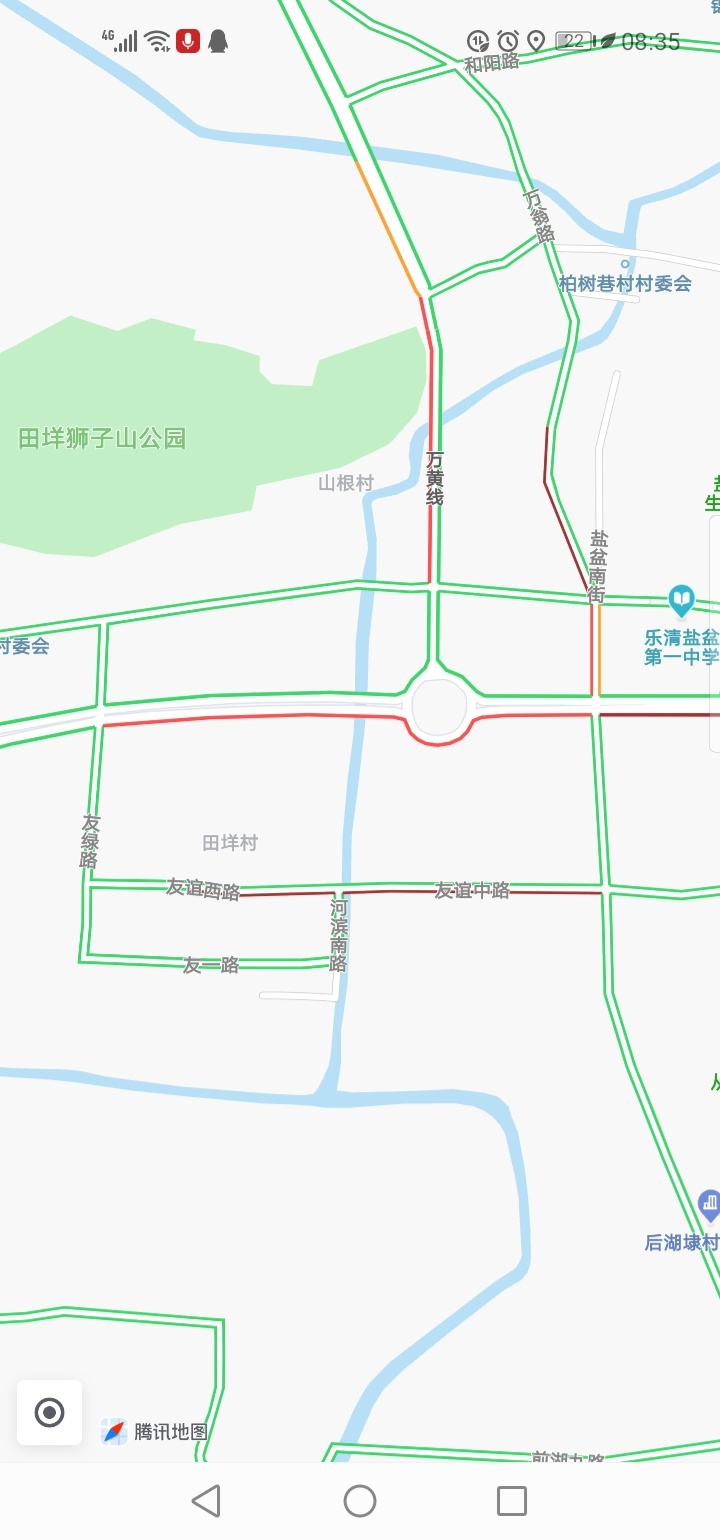Return to the home screen

click(x=360, y=1500)
